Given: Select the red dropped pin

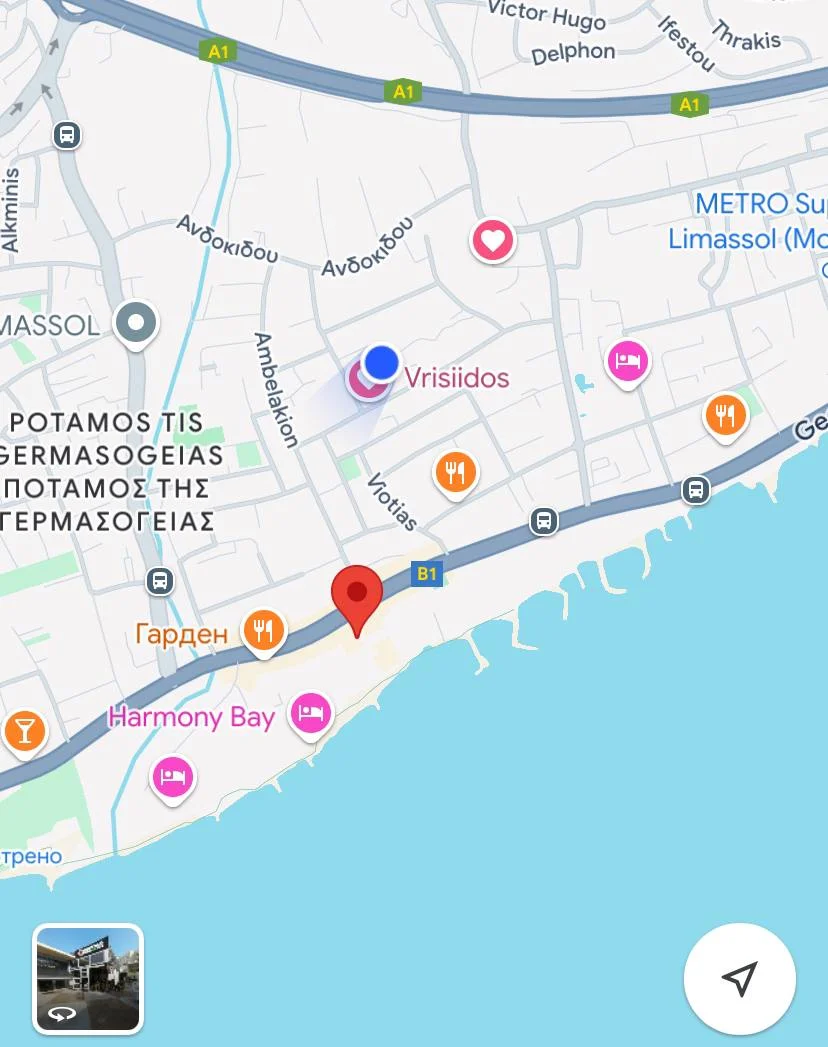Looking at the screenshot, I should 357,594.
